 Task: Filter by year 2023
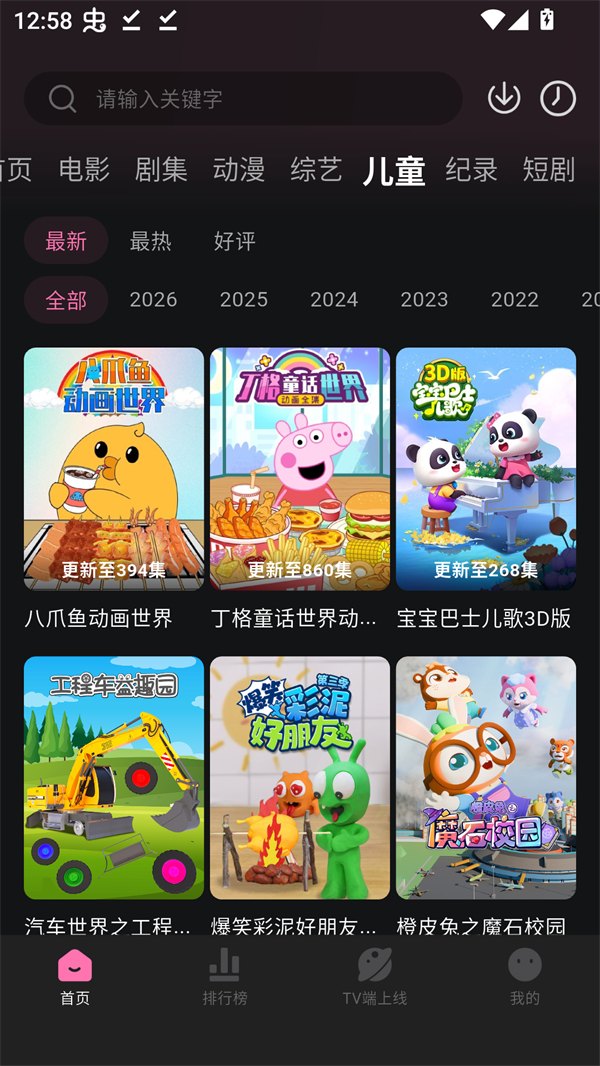click(x=424, y=300)
